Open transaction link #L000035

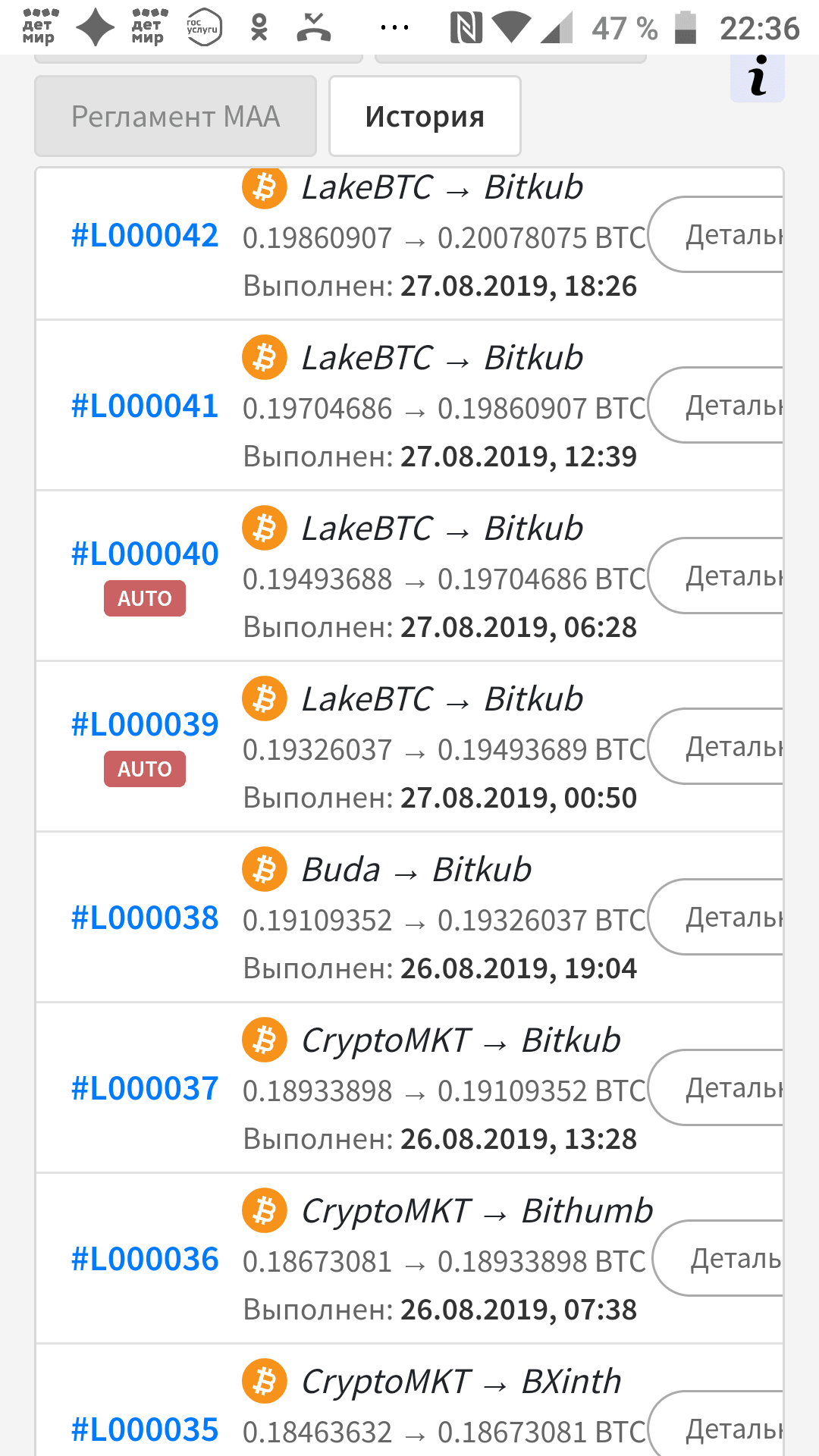(145, 1429)
